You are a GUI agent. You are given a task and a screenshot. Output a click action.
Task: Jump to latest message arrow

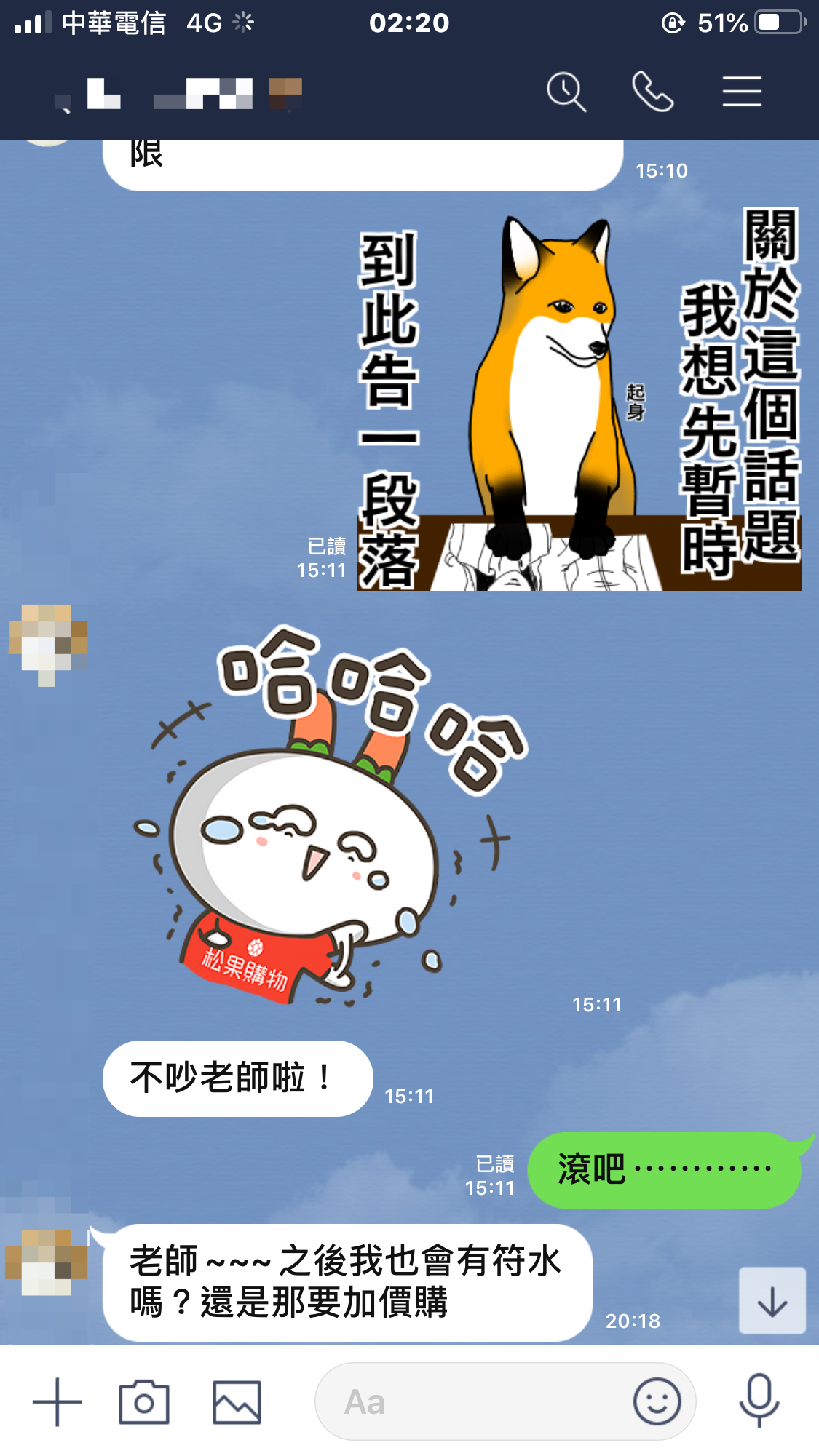pyautogui.click(x=772, y=1301)
